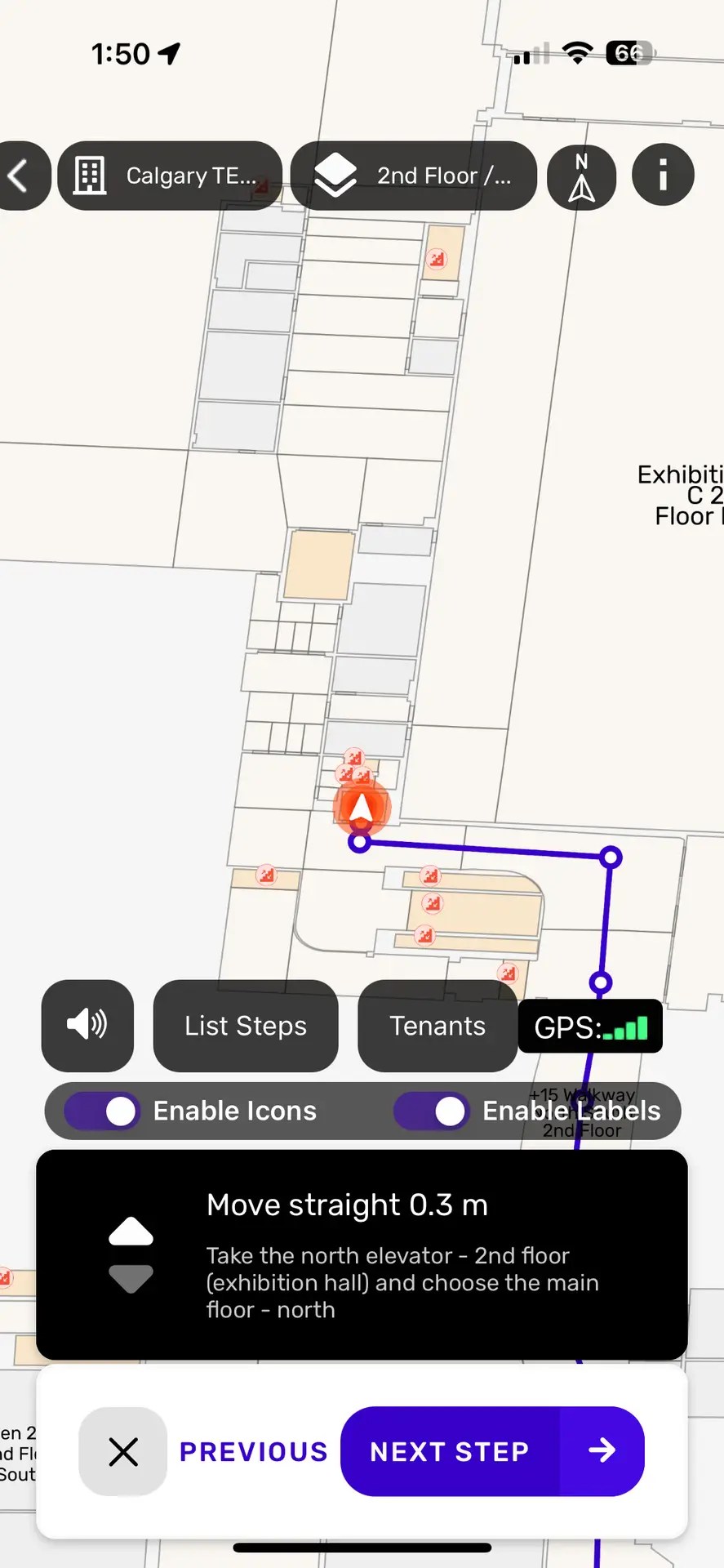The height and width of the screenshot is (1568, 724).
Task: Disable the Enable Icons switch
Action: (104, 1111)
